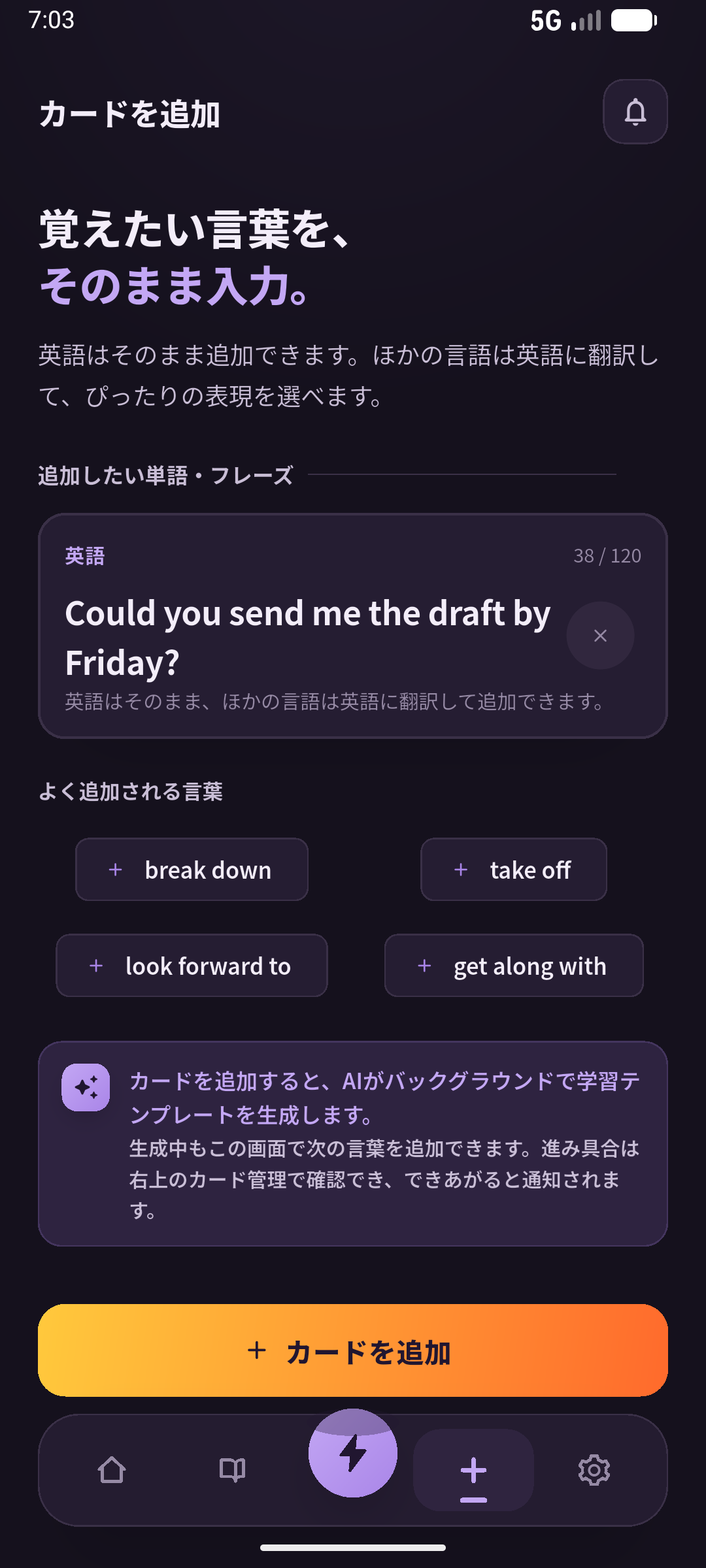
Task: Clear the entered English phrase
Action: (x=600, y=636)
